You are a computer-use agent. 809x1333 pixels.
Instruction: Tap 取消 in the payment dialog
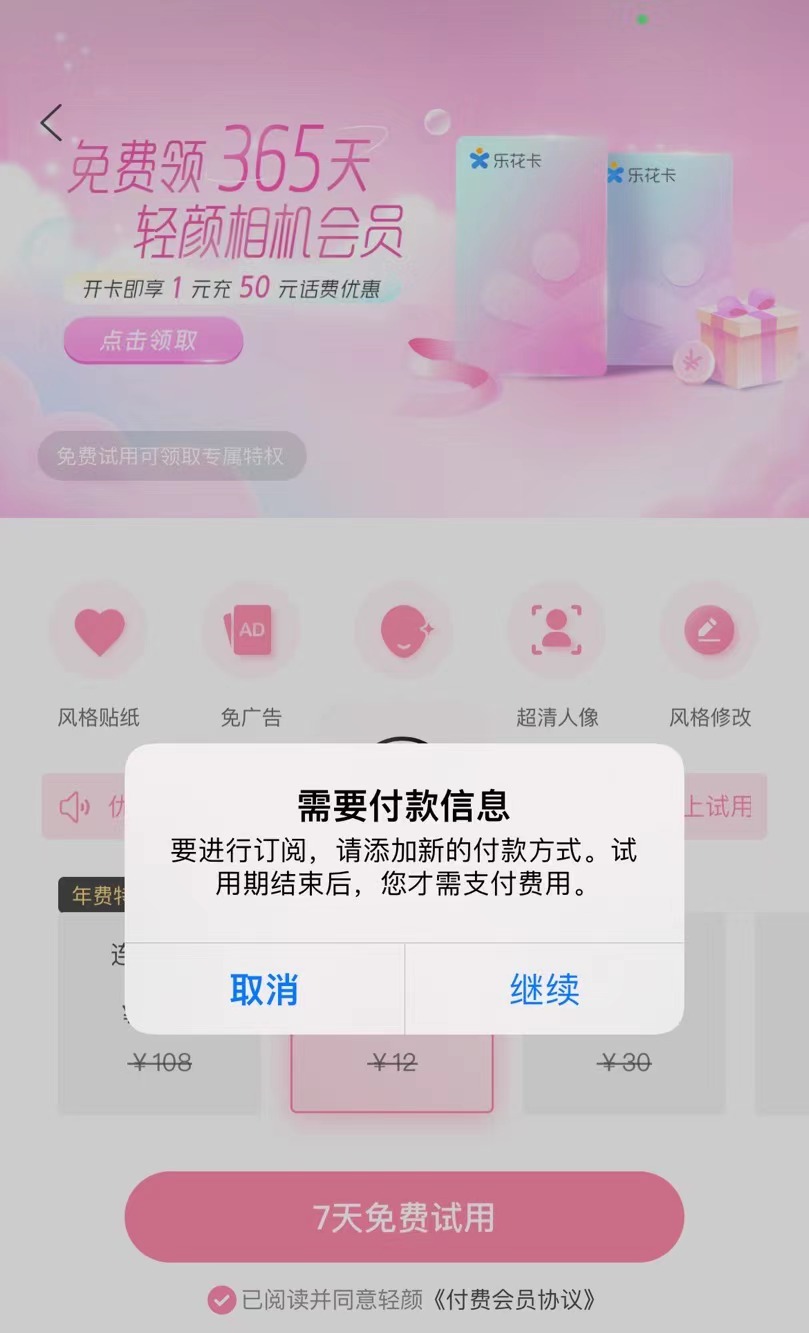tap(264, 989)
